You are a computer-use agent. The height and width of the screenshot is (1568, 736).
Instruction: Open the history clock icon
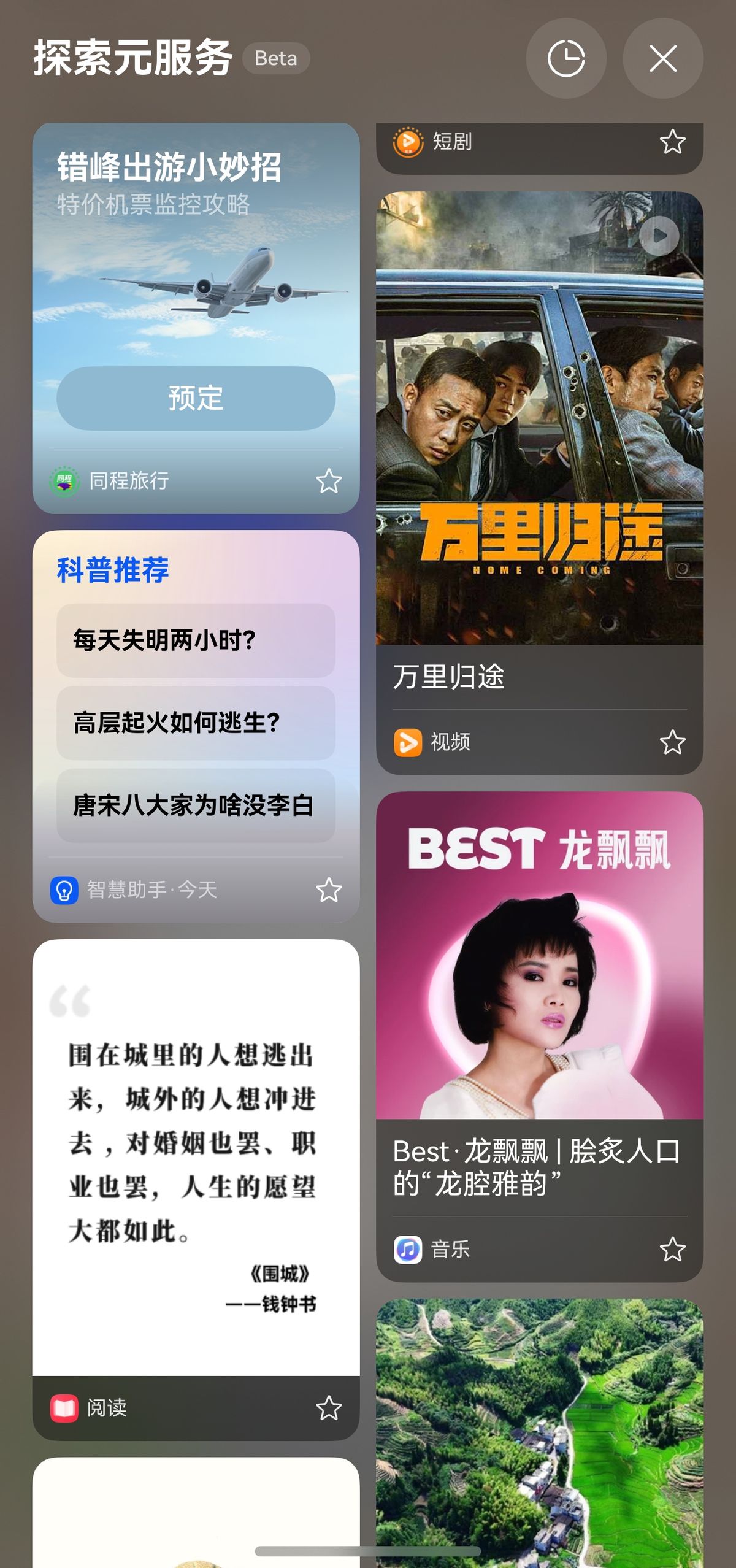pos(565,59)
